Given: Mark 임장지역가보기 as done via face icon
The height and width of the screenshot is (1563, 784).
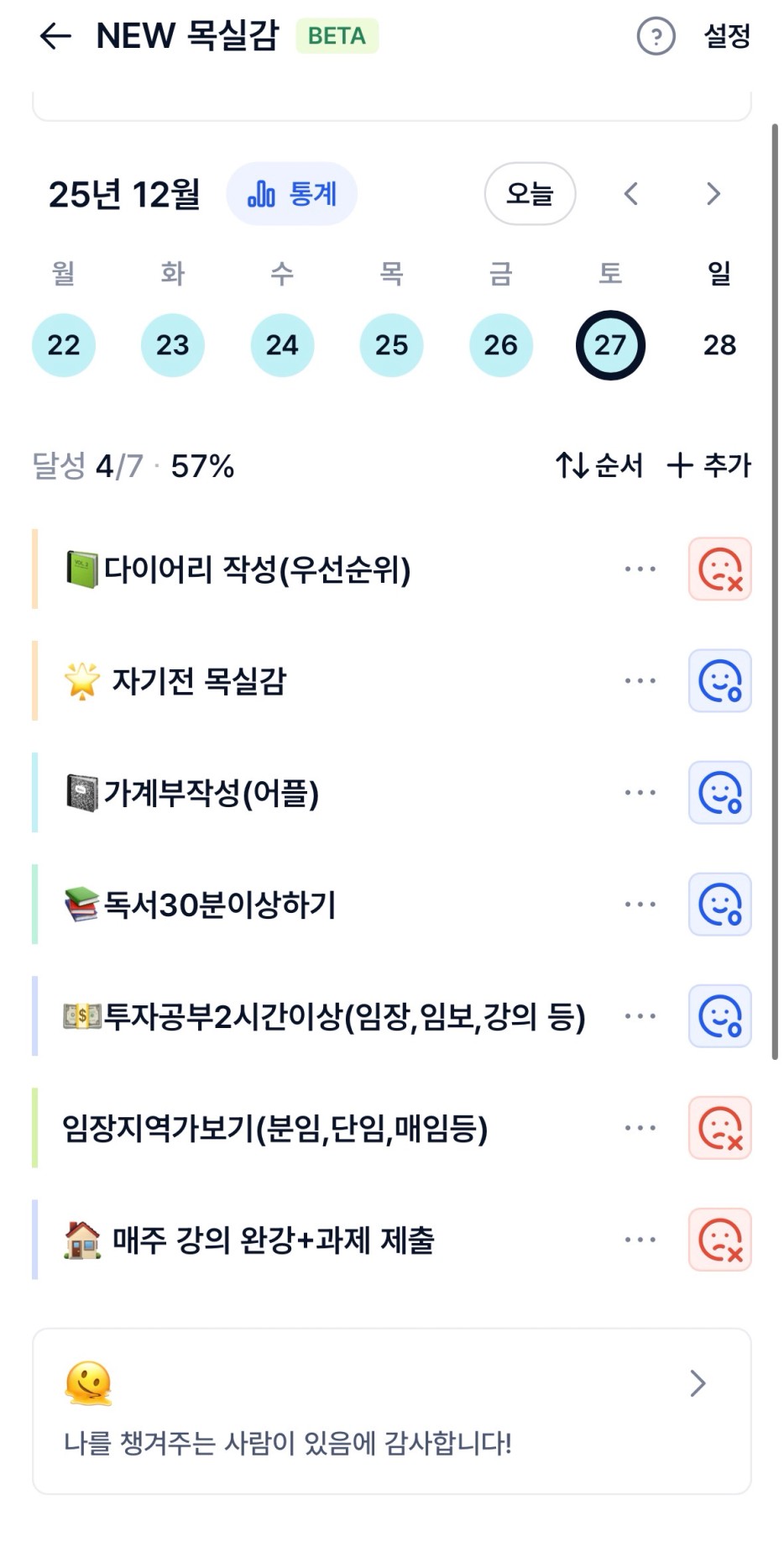Looking at the screenshot, I should click(719, 1128).
